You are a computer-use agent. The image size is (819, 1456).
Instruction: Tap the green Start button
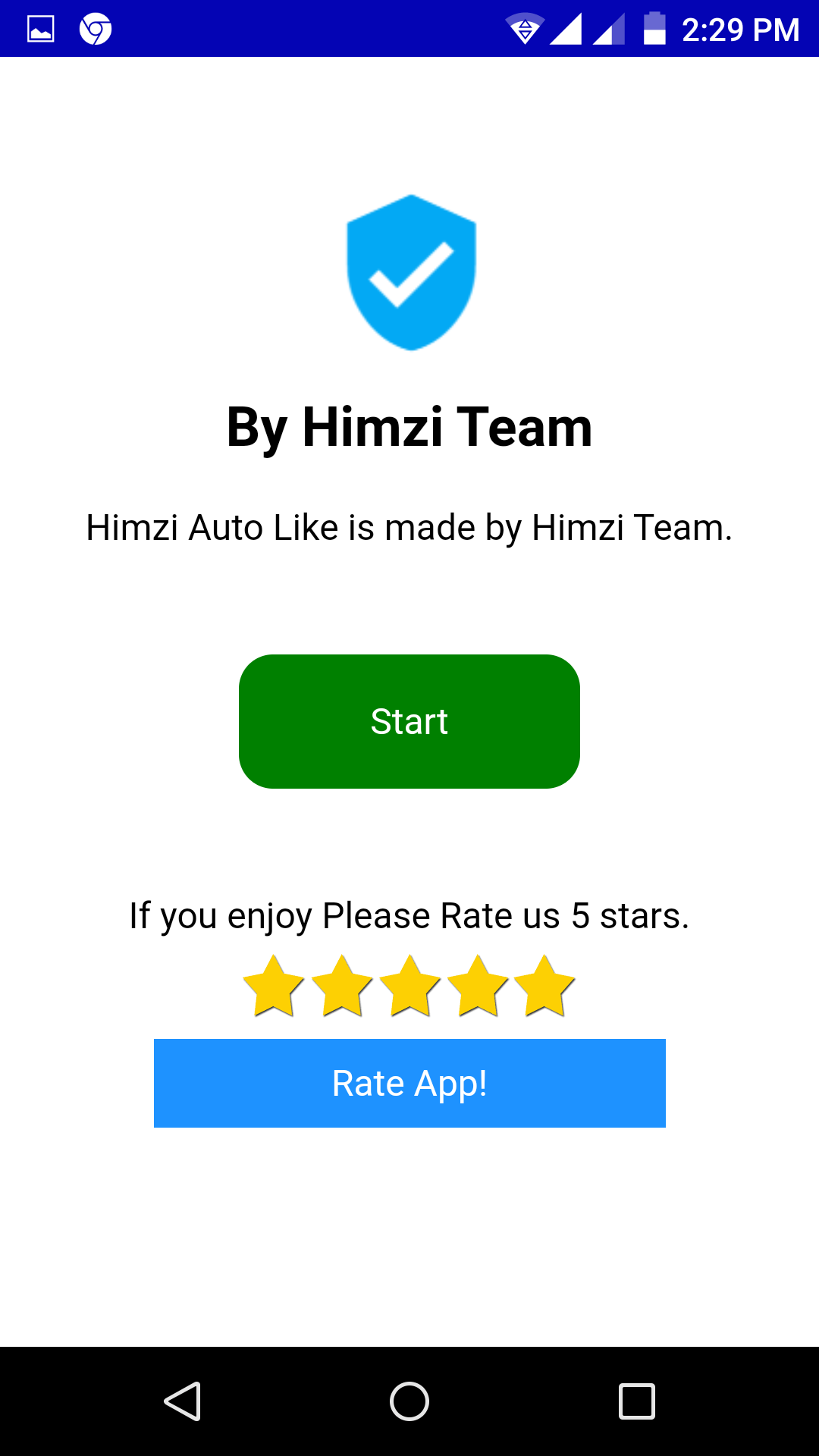409,721
